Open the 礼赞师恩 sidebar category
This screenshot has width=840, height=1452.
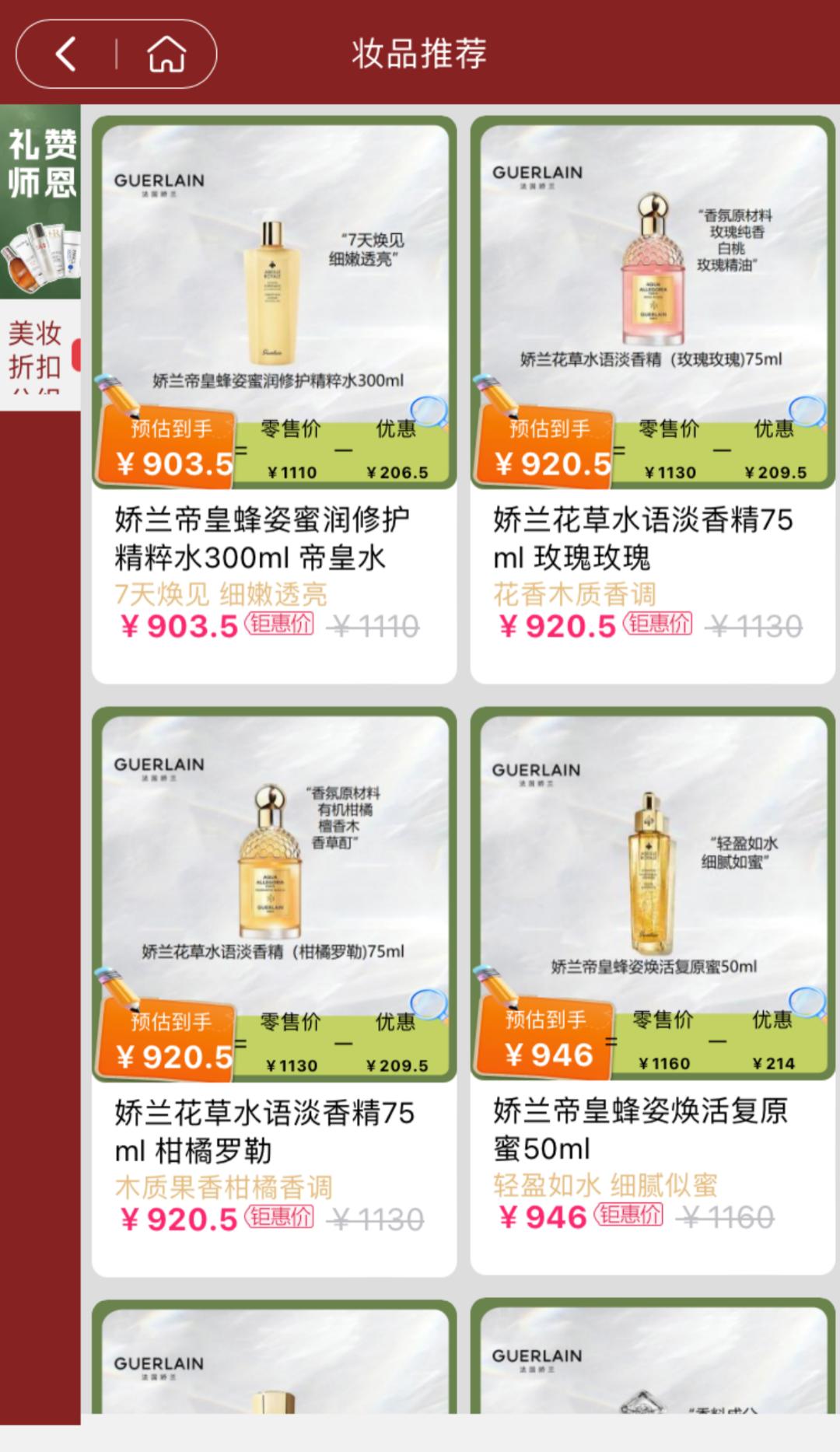40,202
